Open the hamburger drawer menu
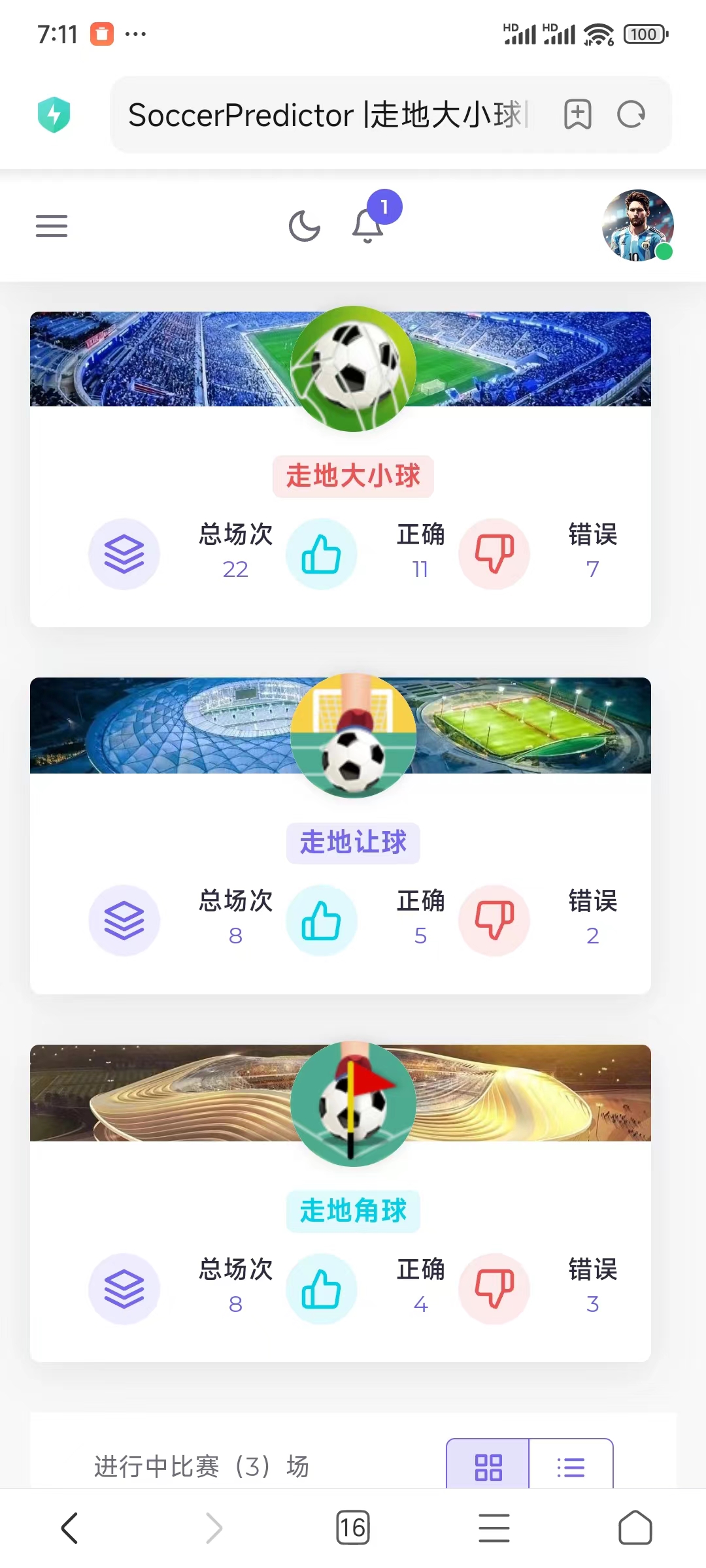Image resolution: width=706 pixels, height=1568 pixels. pos(52,226)
